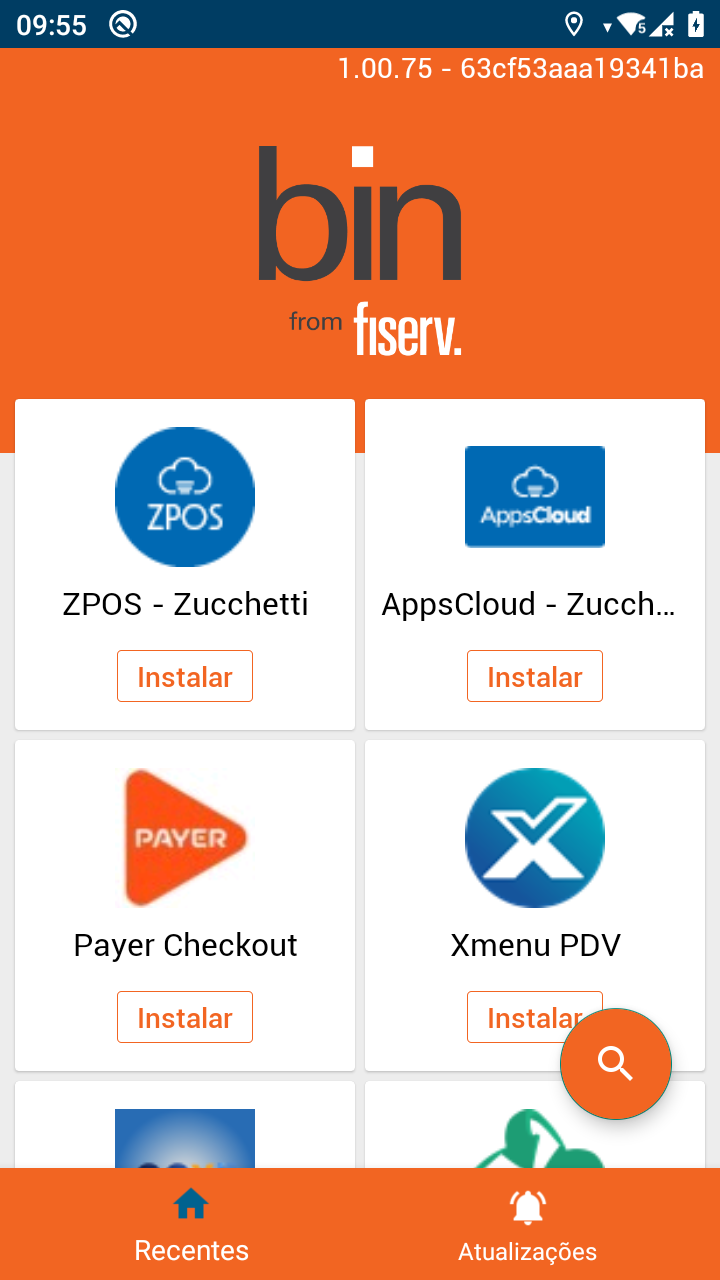Open the floating search button
Viewport: 720px width, 1280px height.
tap(615, 1063)
